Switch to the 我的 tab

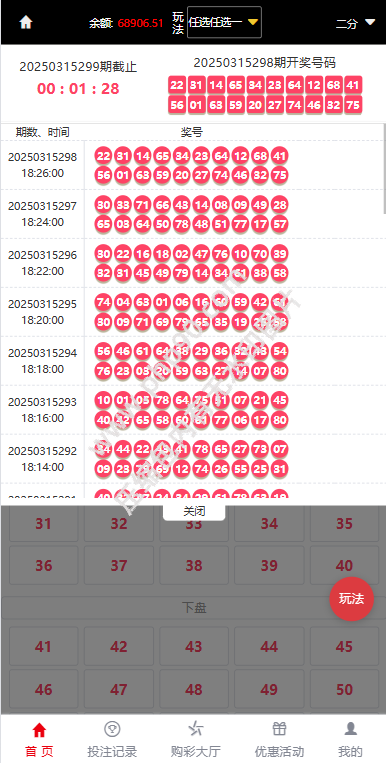click(350, 739)
